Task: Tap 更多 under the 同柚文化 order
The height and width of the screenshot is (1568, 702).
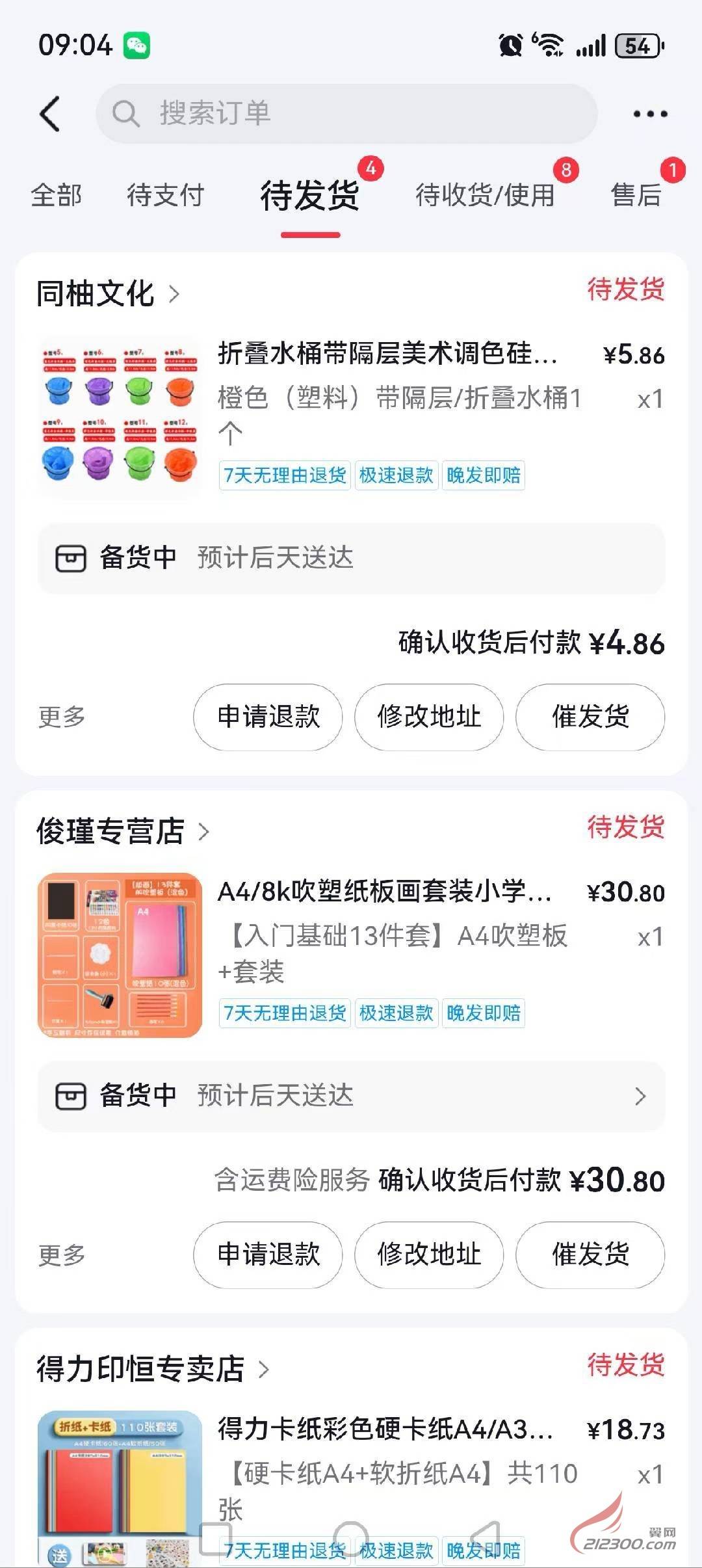Action: pos(62,717)
